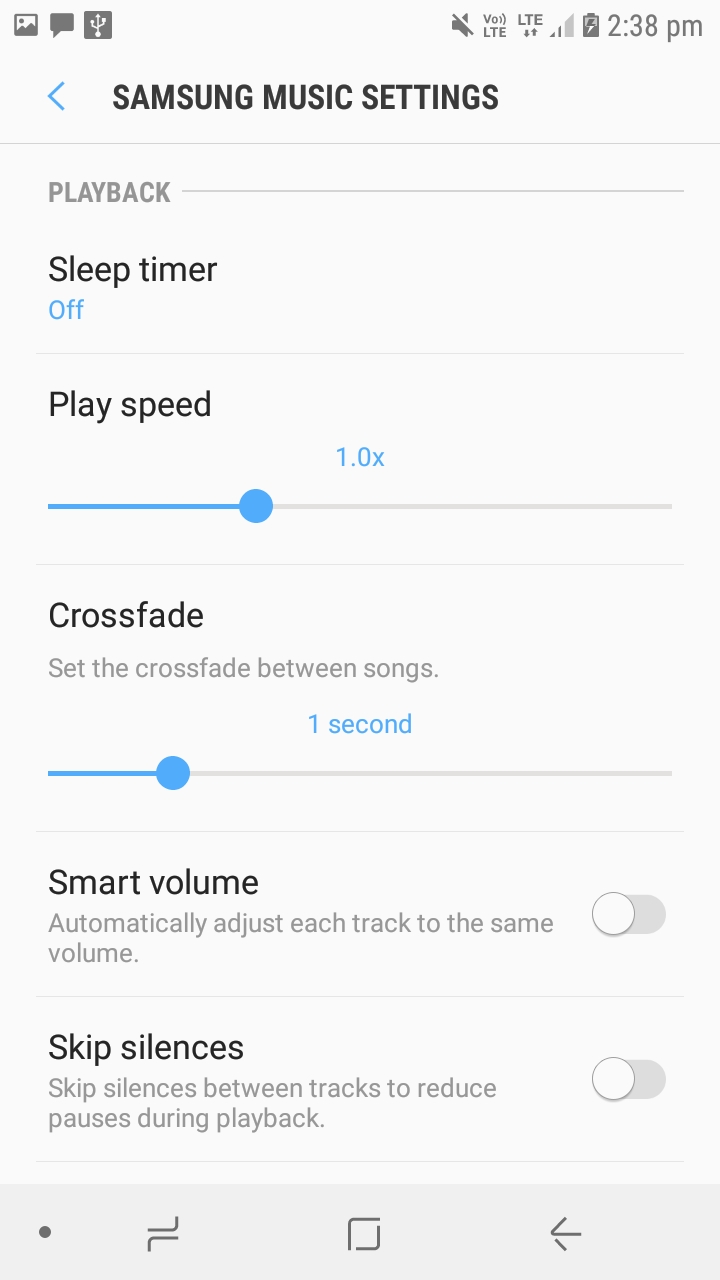The width and height of the screenshot is (720, 1280).
Task: Go back from Samsung Music settings
Action: (57, 97)
